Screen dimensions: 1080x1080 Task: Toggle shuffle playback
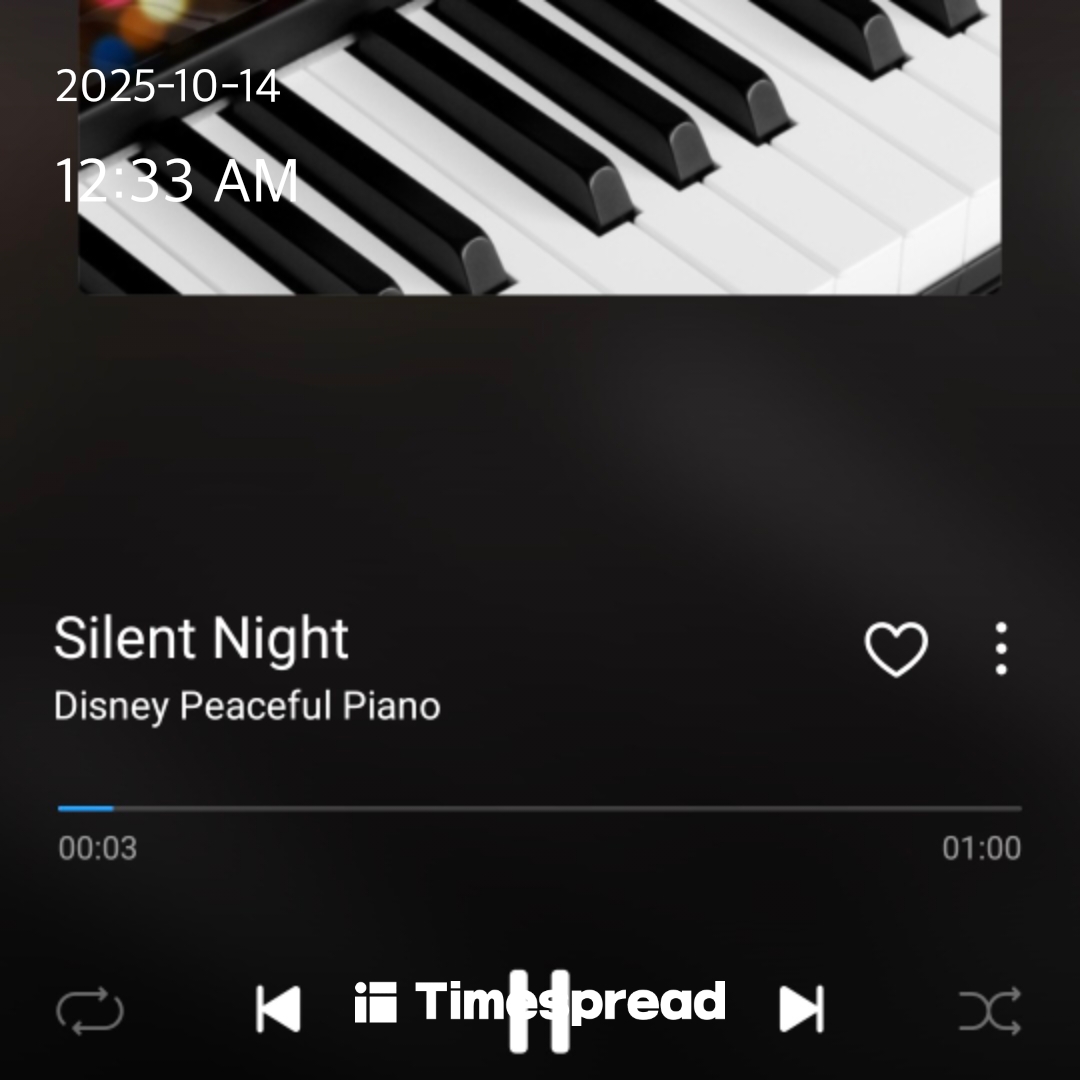tap(989, 1011)
